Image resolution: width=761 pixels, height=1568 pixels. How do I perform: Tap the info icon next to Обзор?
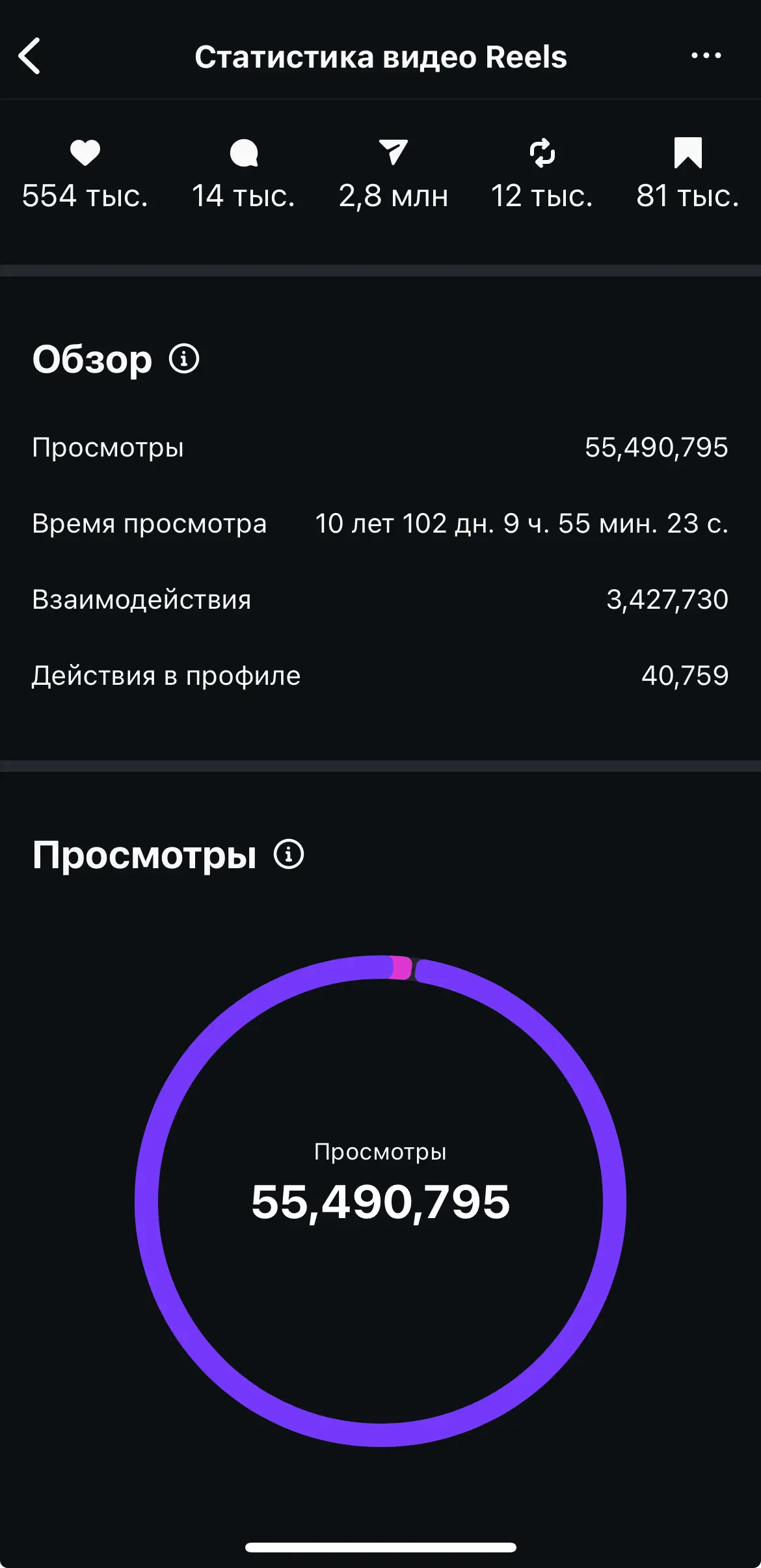coord(184,358)
